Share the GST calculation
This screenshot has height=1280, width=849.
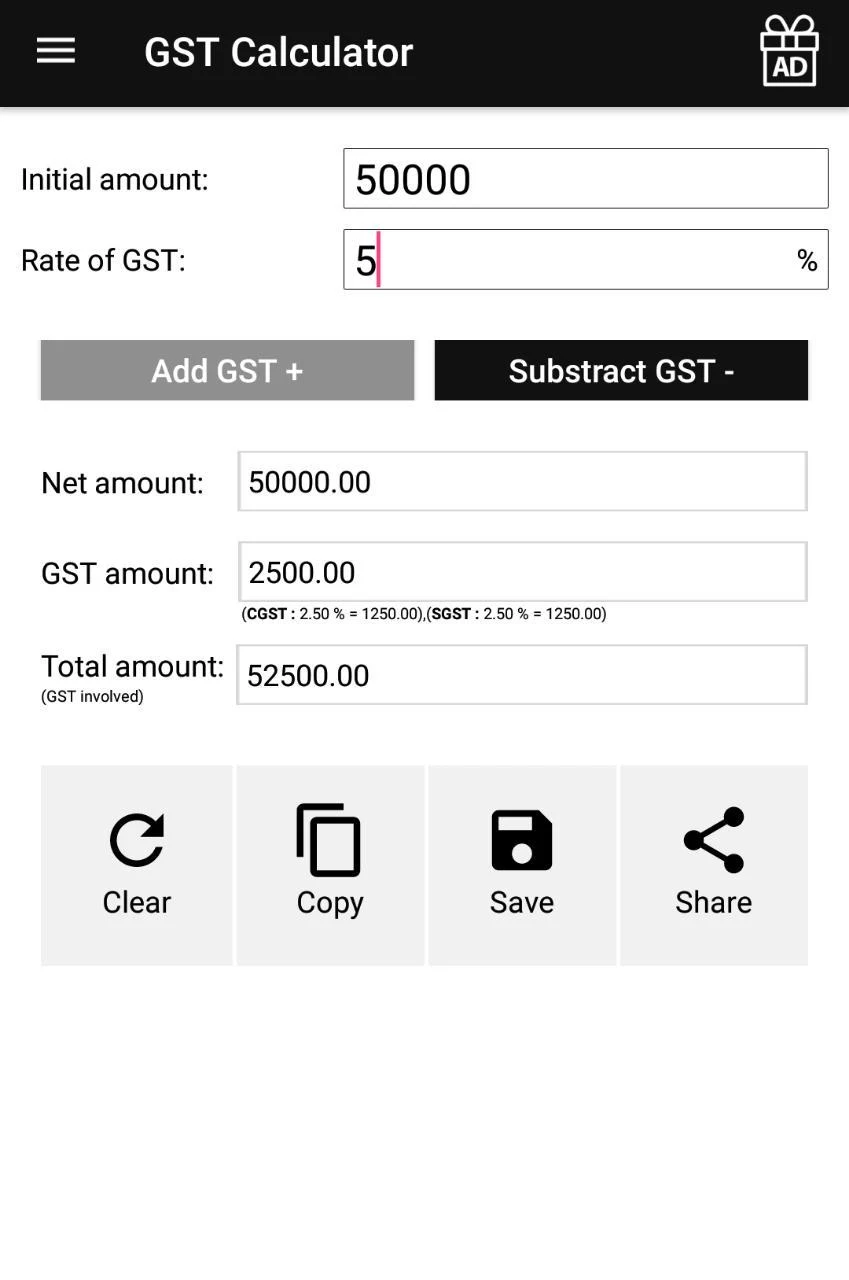click(x=714, y=865)
